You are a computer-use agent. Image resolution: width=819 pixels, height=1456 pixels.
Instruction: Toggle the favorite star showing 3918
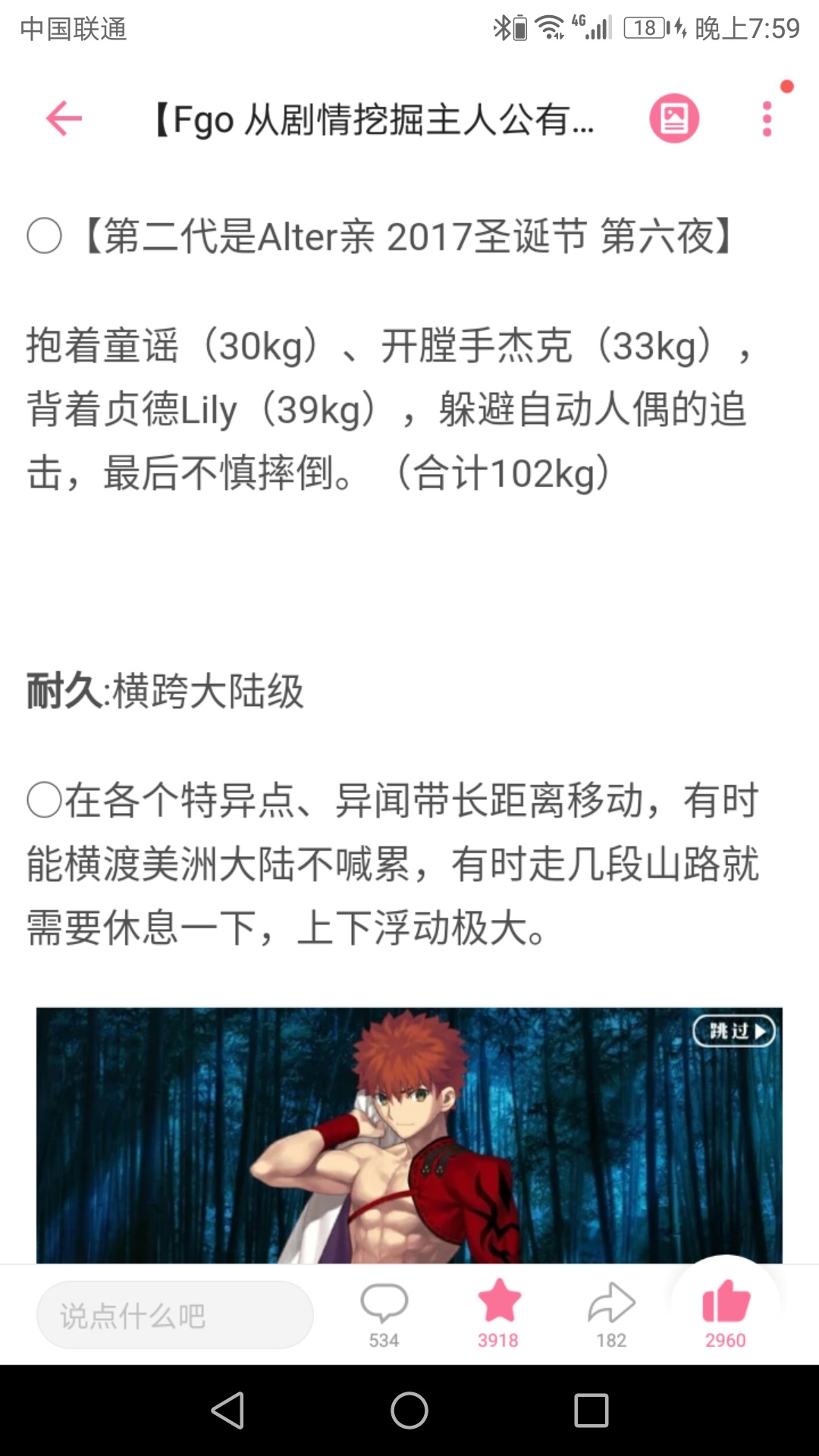tap(498, 1315)
